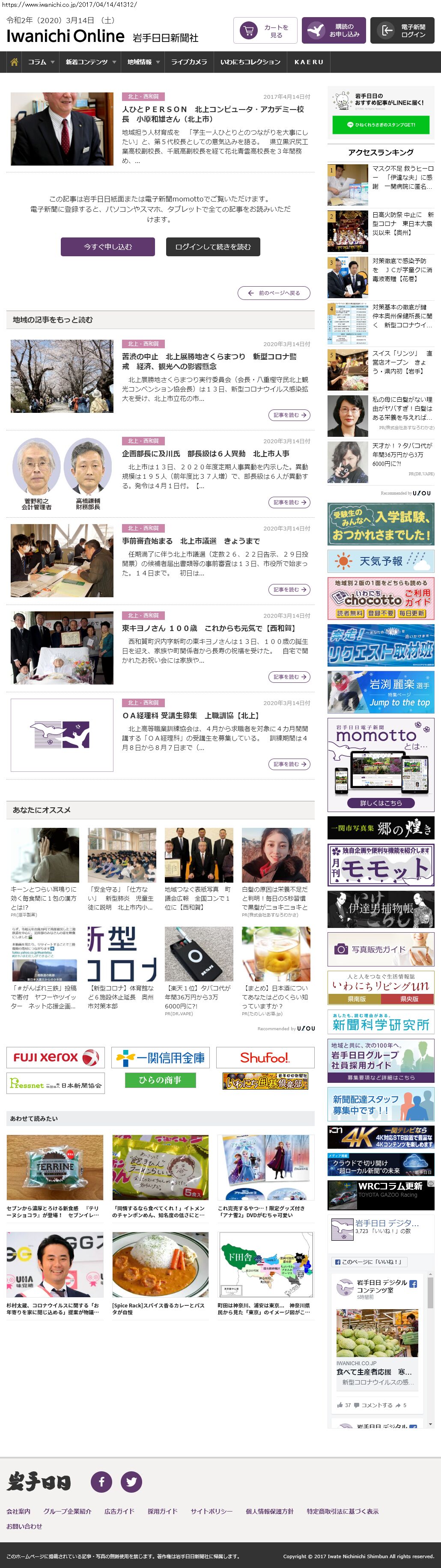Tap 詳しくはこちら on the momotto banner
This screenshot has height=1568, width=441.
click(x=381, y=803)
